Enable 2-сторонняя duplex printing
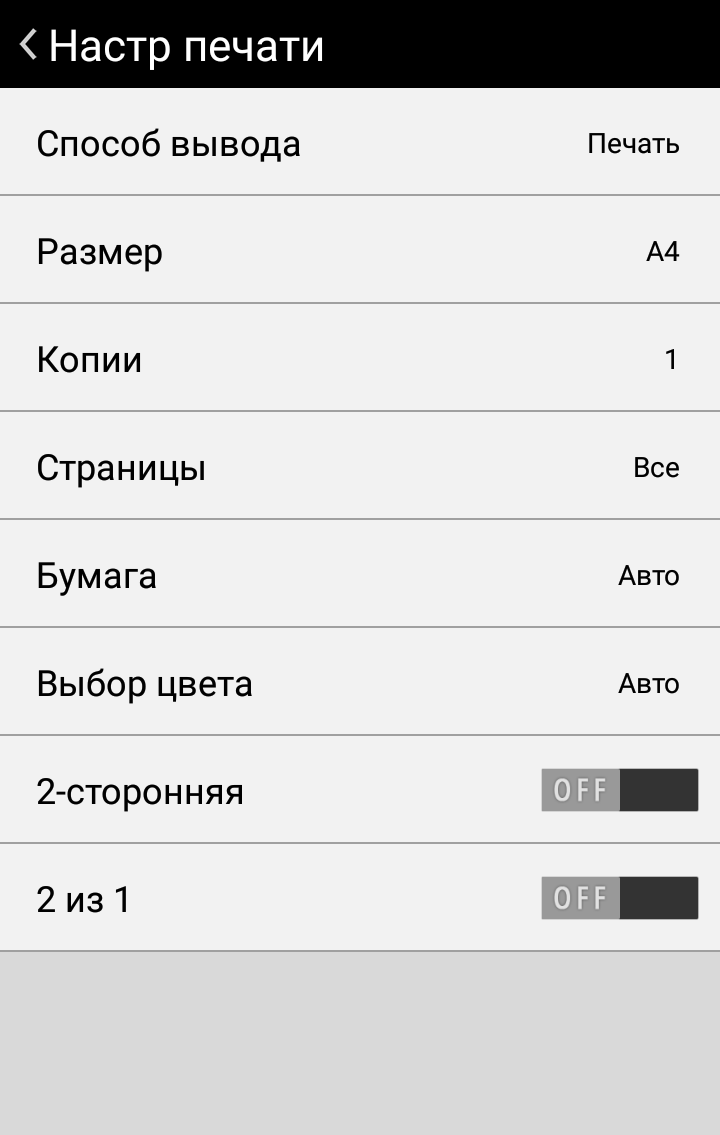720x1135 pixels. coord(619,790)
